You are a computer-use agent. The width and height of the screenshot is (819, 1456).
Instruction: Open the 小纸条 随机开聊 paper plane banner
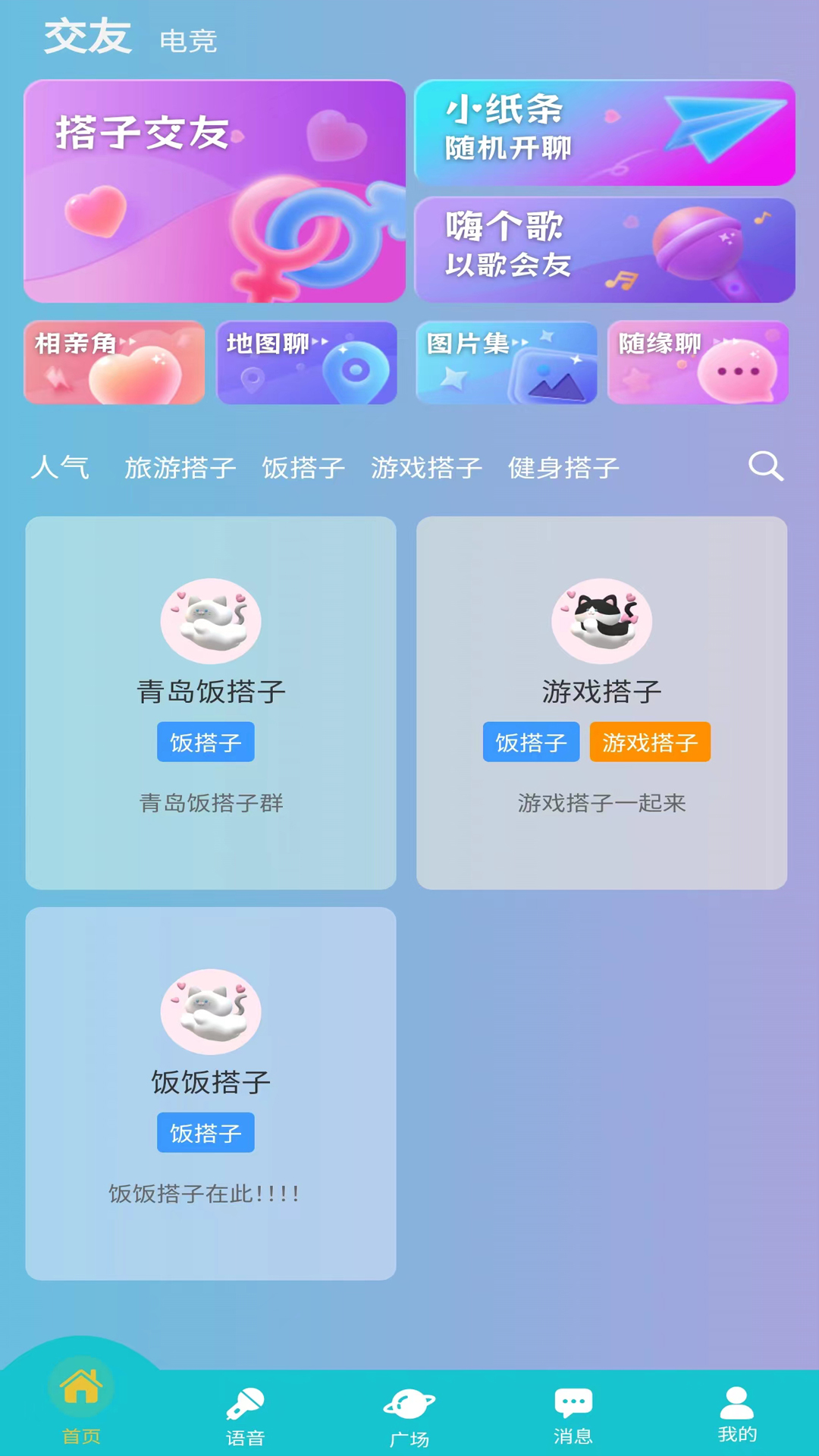[x=604, y=133]
